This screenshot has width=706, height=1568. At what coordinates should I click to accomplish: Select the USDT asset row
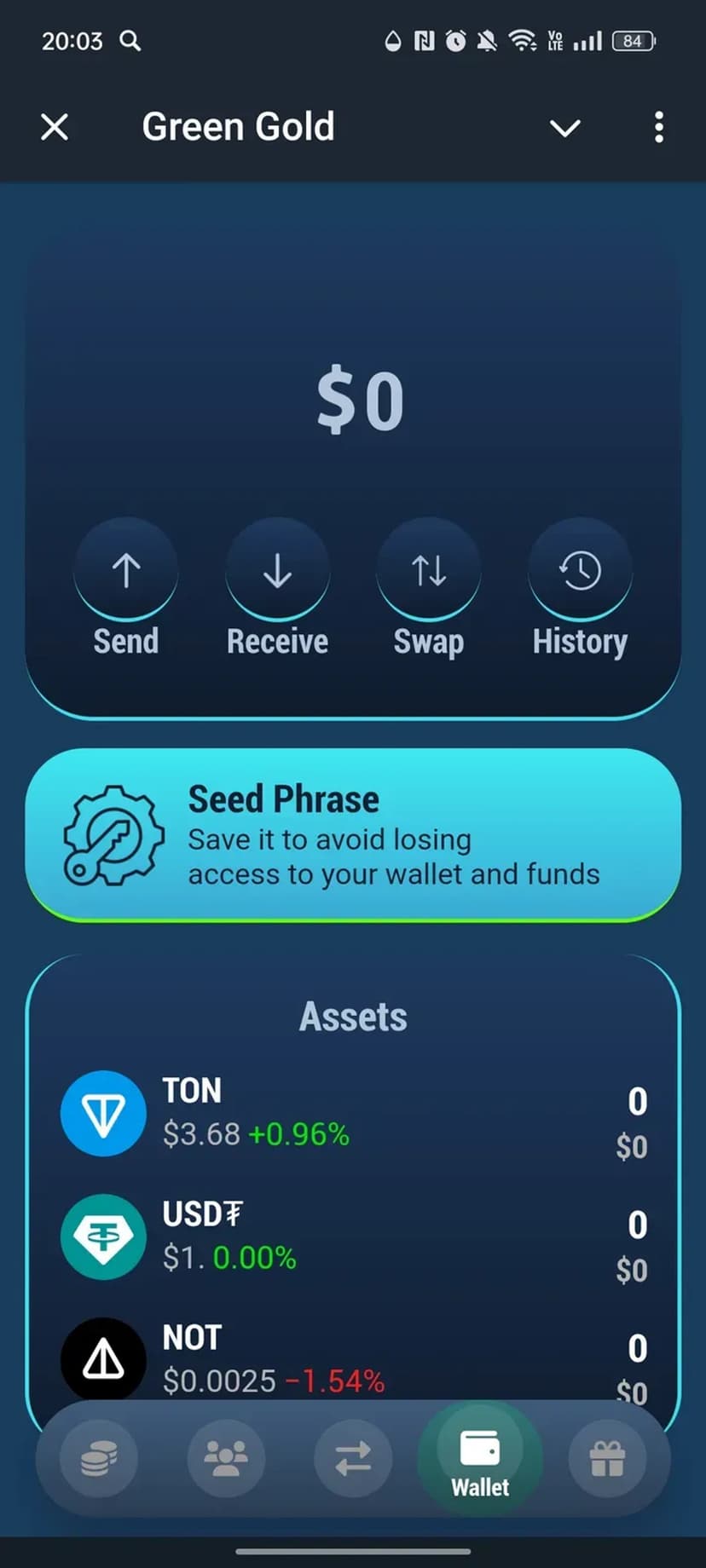click(x=353, y=1237)
